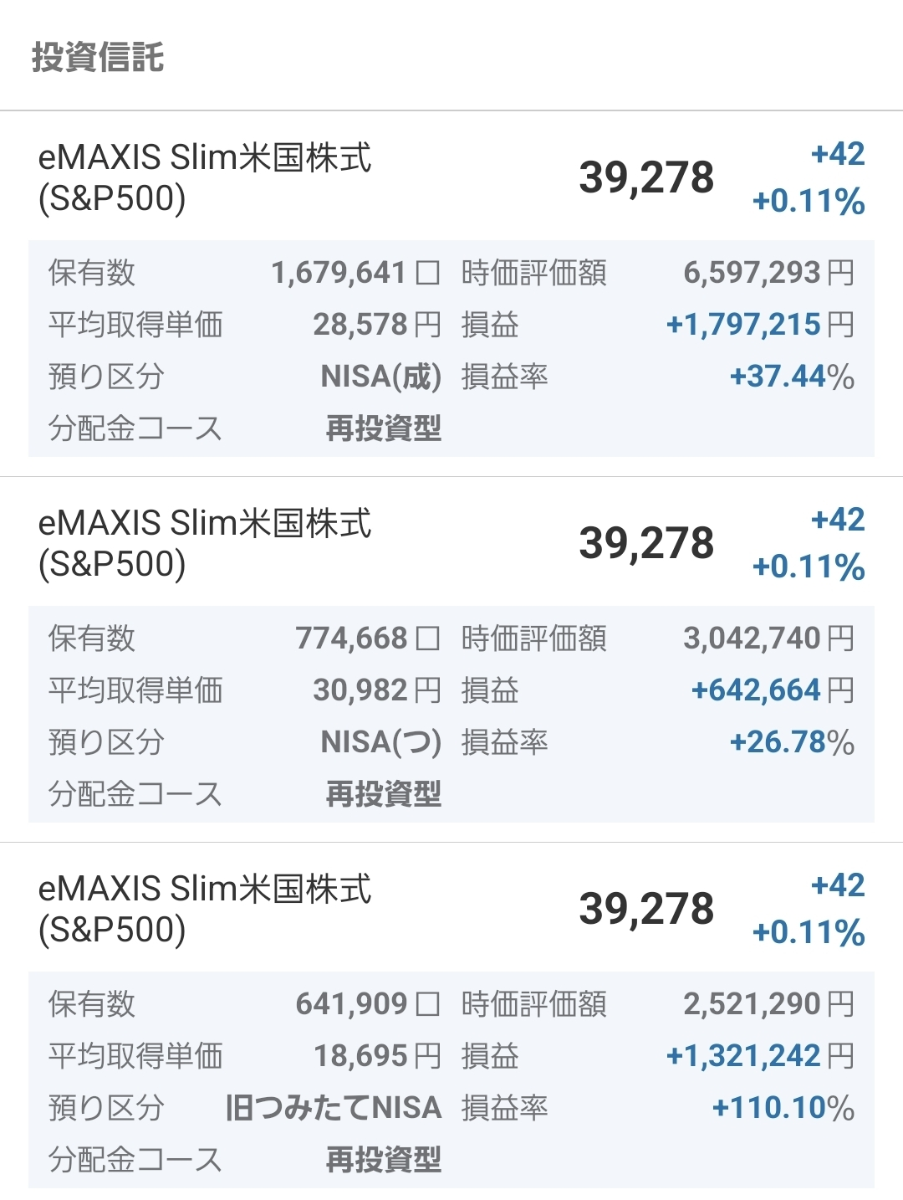Open the S&P500 holding under NISA(成)

pyautogui.click(x=205, y=180)
